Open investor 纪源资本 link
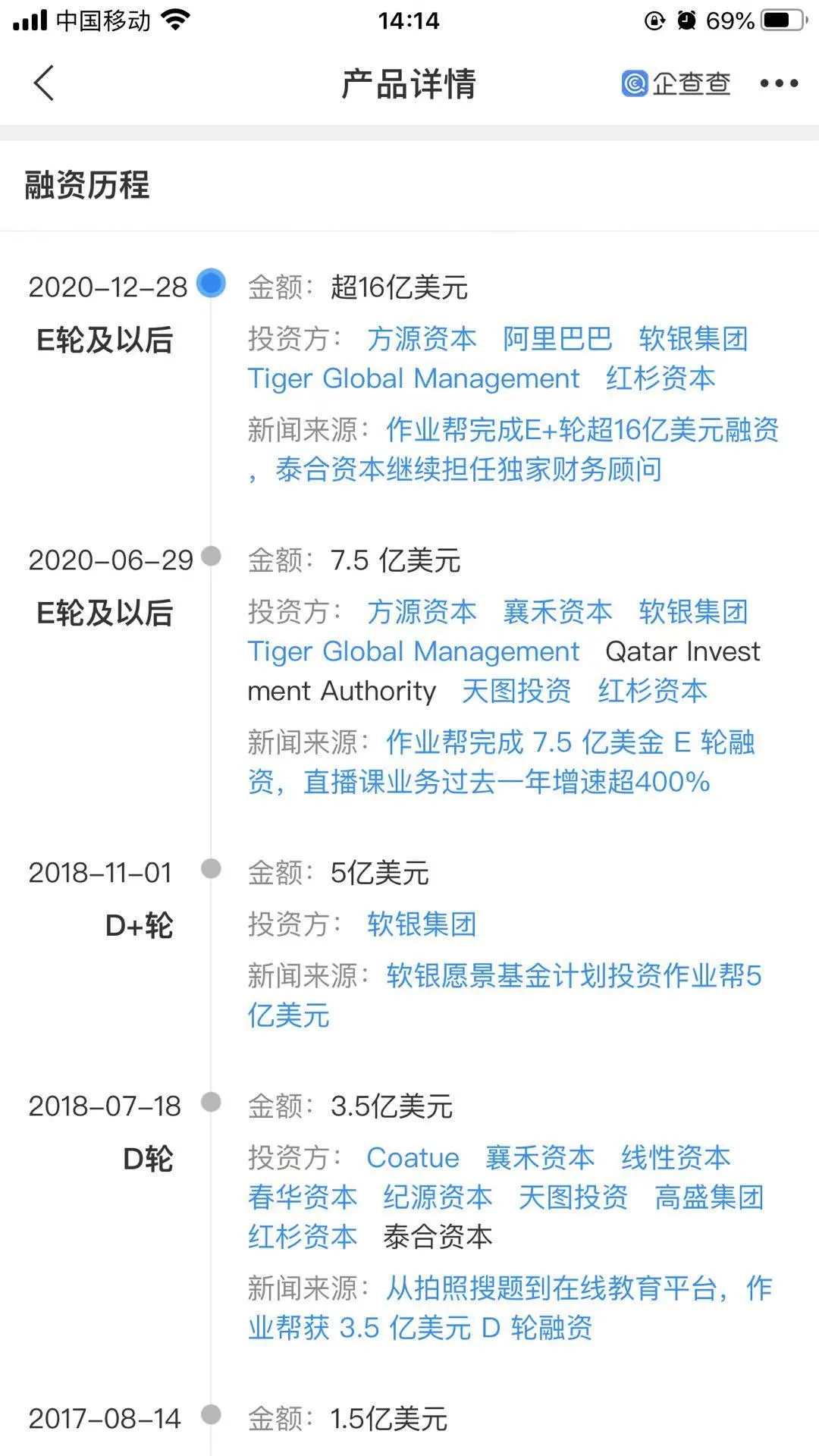The image size is (819, 1456). (x=438, y=1197)
